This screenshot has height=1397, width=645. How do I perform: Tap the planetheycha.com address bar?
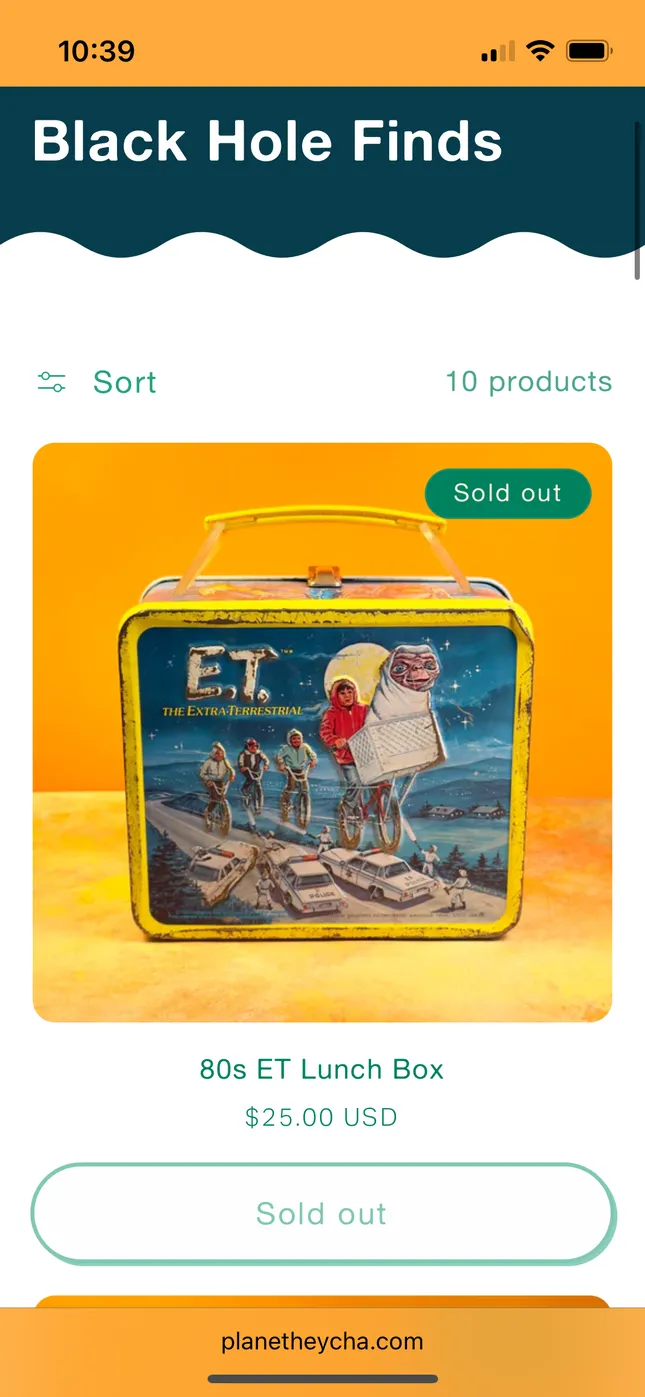tap(322, 1342)
